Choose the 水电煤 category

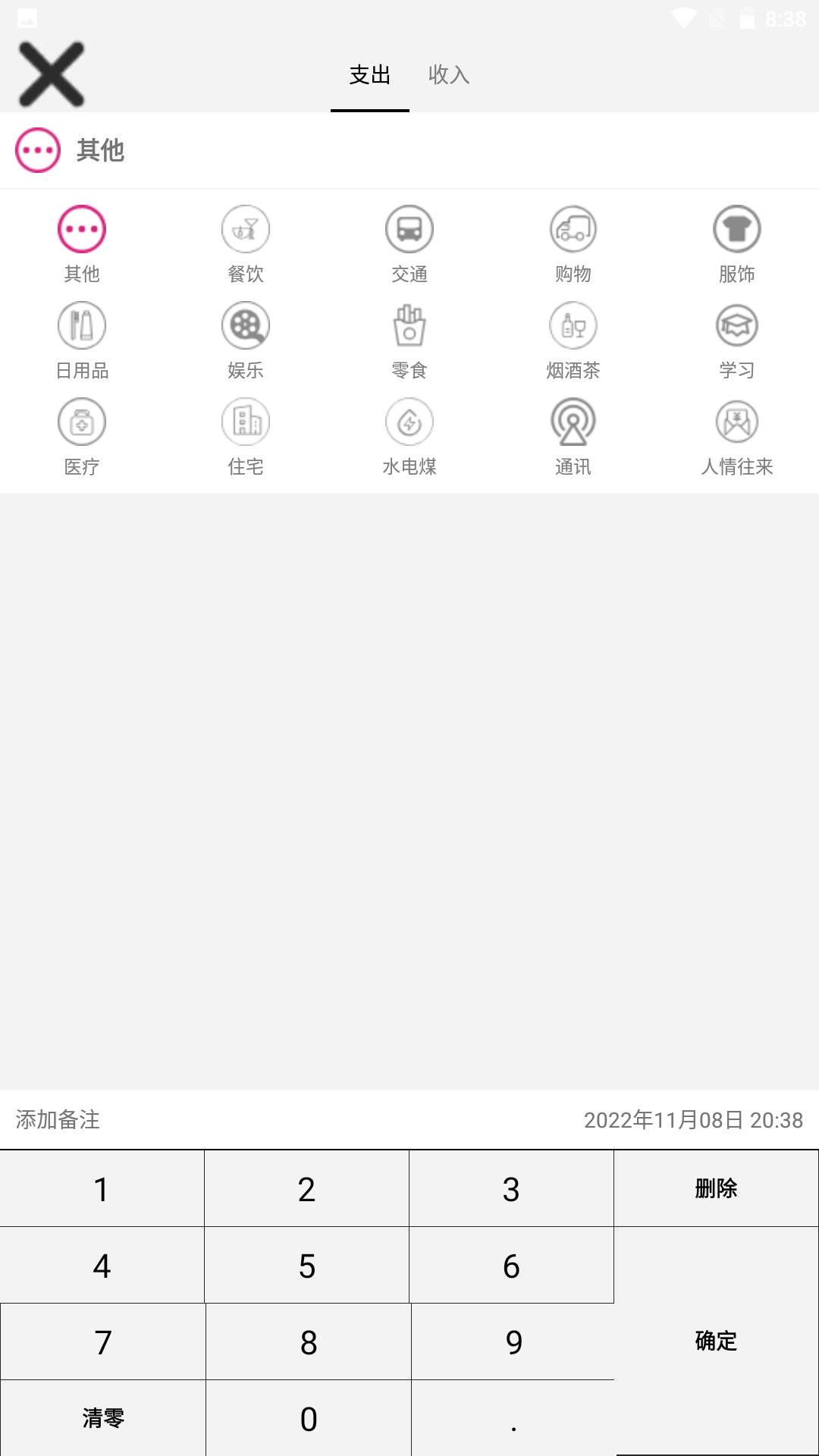click(x=409, y=438)
